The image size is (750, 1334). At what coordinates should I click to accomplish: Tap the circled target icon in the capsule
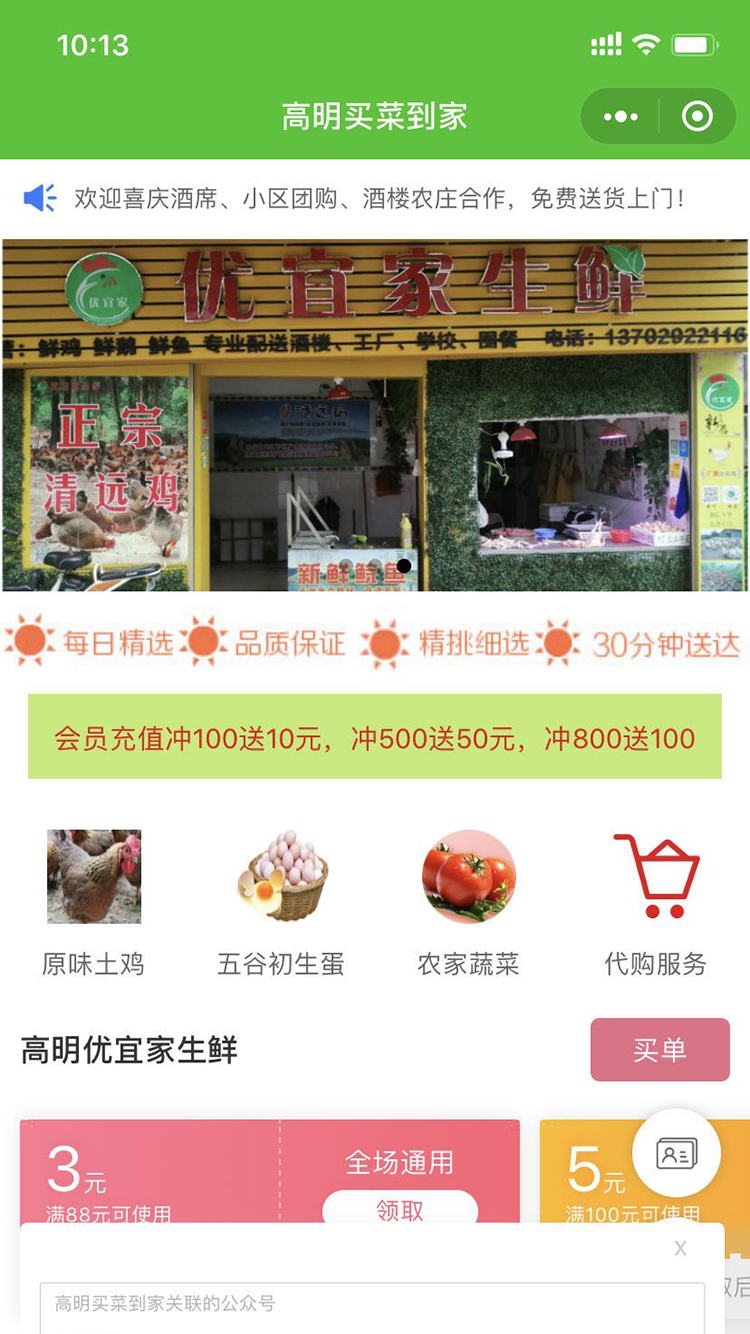(x=695, y=116)
